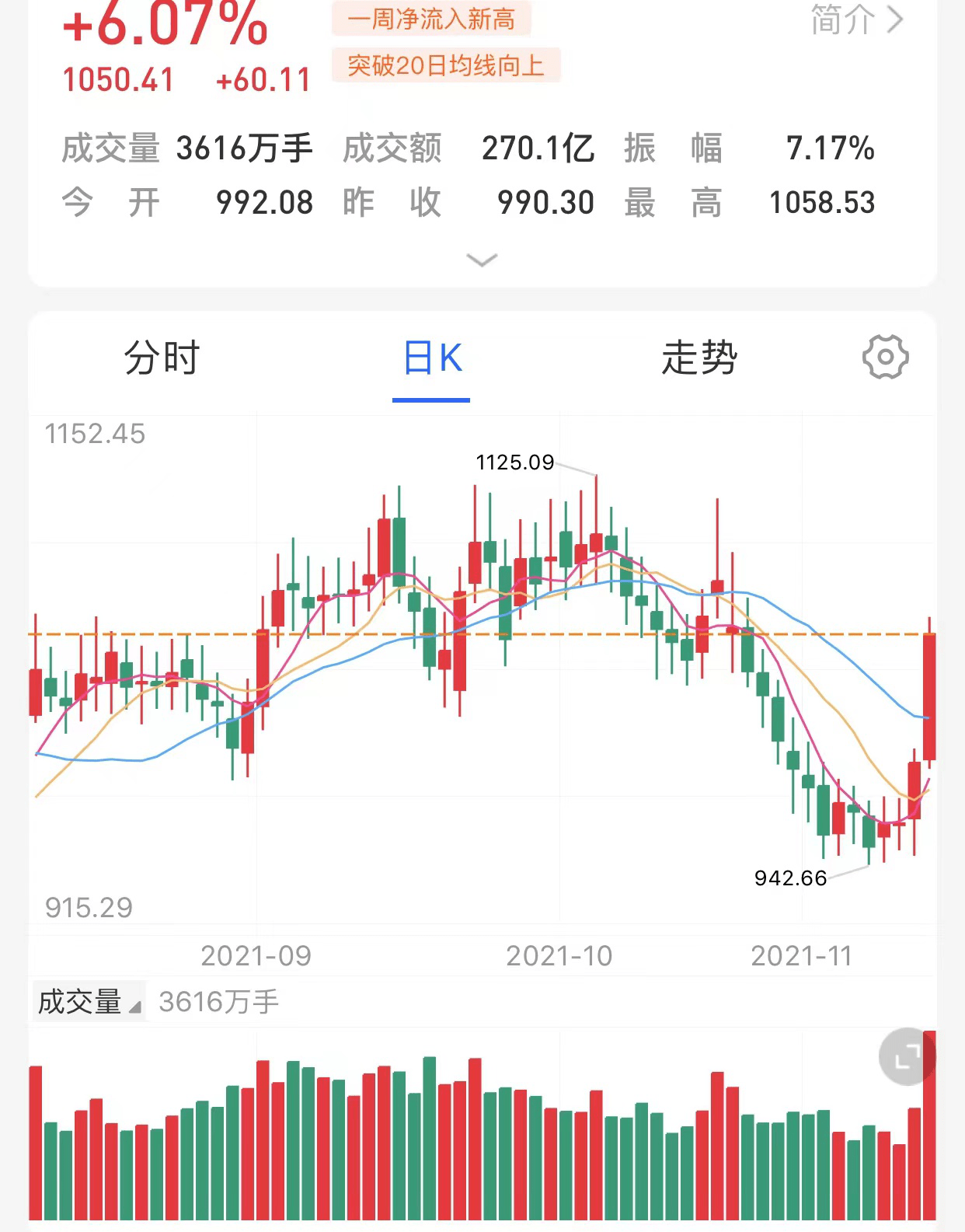Viewport: 965px width, 1232px height.
Task: Expand more quote details chevron
Action: pos(482,260)
